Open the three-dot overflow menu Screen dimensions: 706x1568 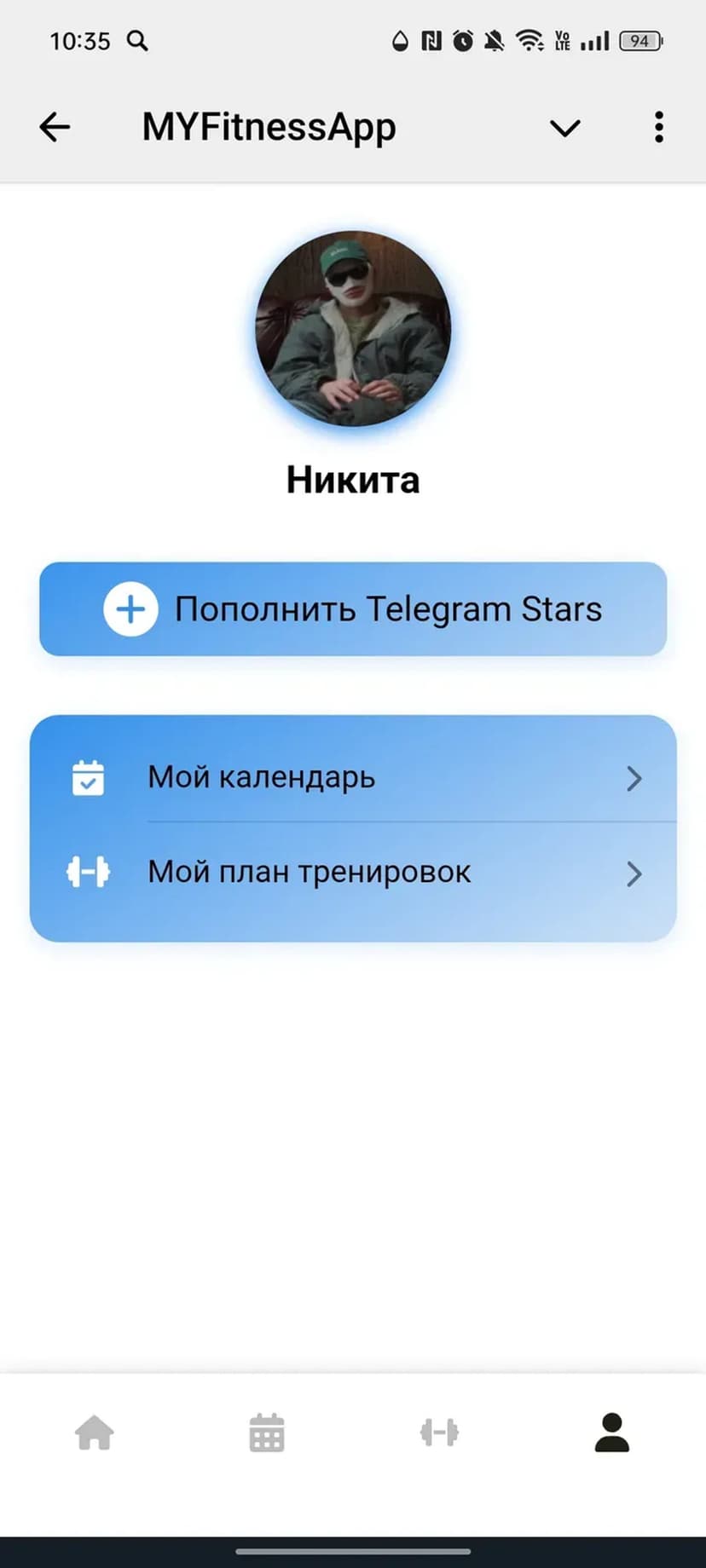(x=658, y=128)
